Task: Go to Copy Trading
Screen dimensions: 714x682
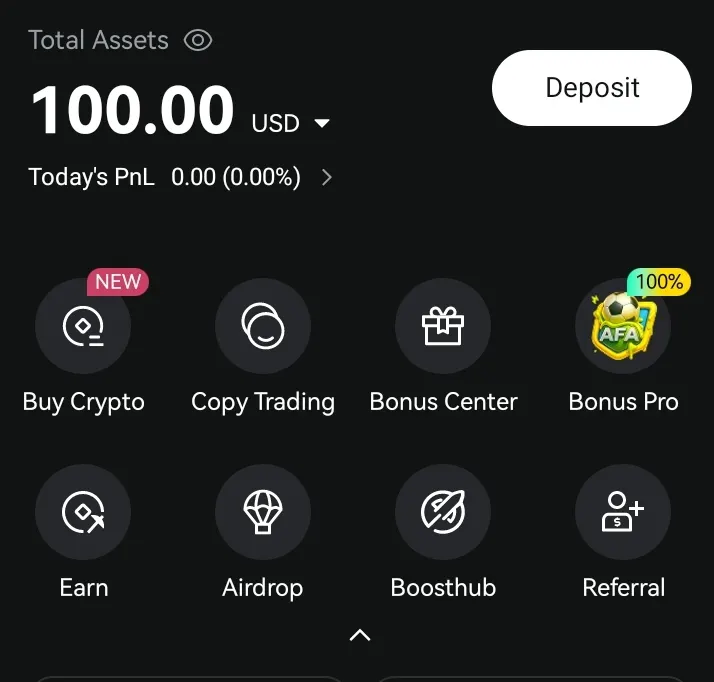Action: (263, 326)
